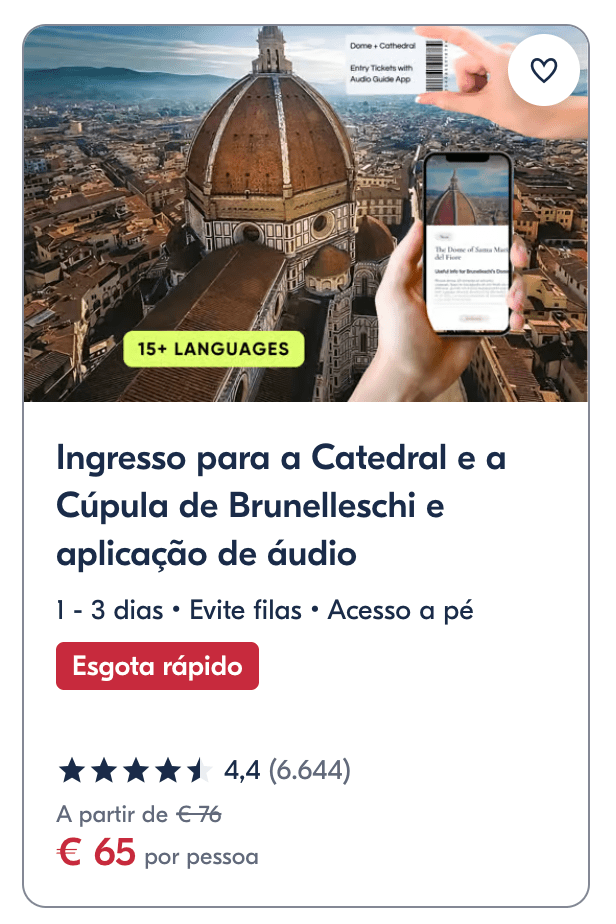Open the Catedral e Cúpula de Brunelleschi ticket card
Viewport: 616px width, 924px height.
coord(281,506)
